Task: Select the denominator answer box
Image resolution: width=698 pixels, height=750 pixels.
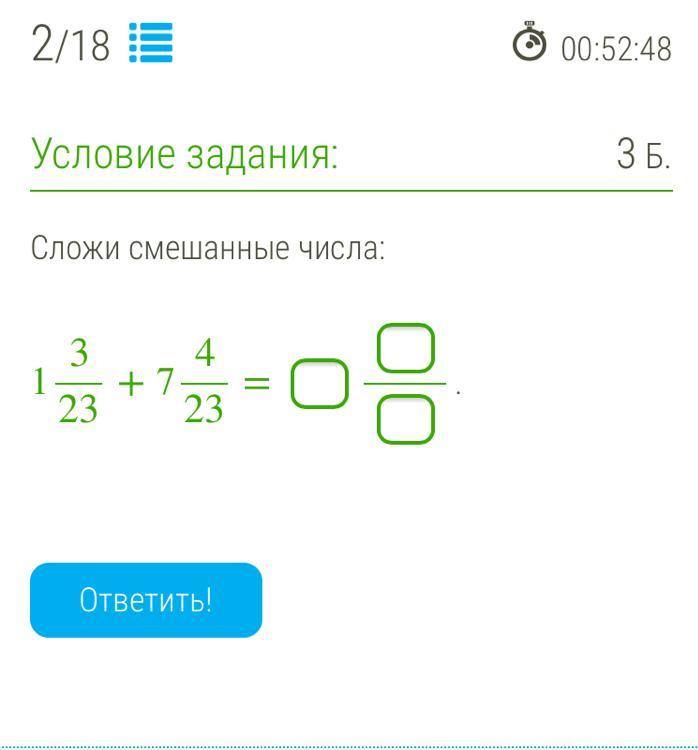Action: pyautogui.click(x=406, y=420)
